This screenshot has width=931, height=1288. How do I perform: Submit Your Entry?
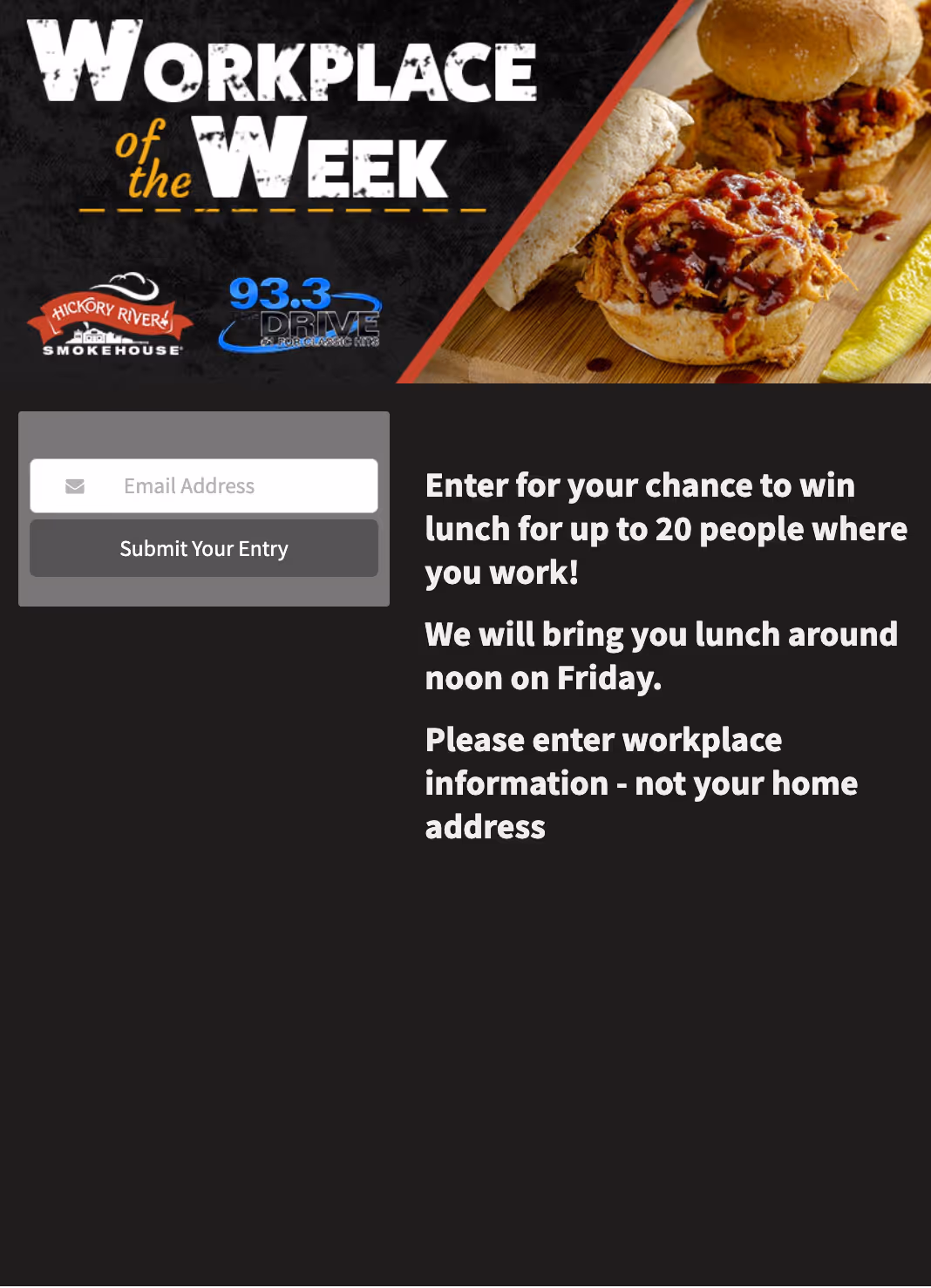204,548
